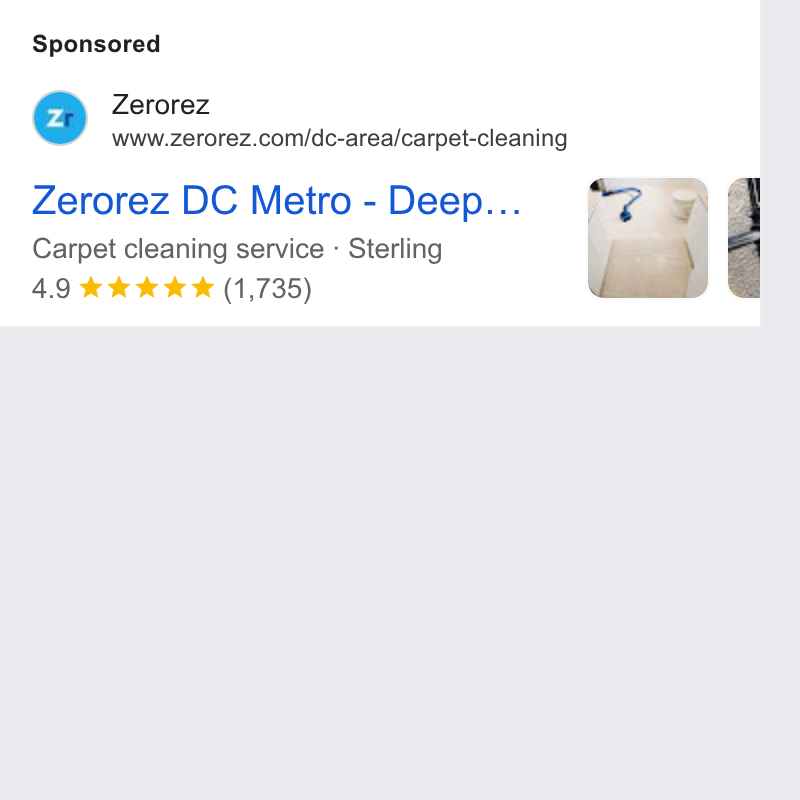800x800 pixels.
Task: Open the tiled-floor cleaning photo thumbnail
Action: point(648,238)
